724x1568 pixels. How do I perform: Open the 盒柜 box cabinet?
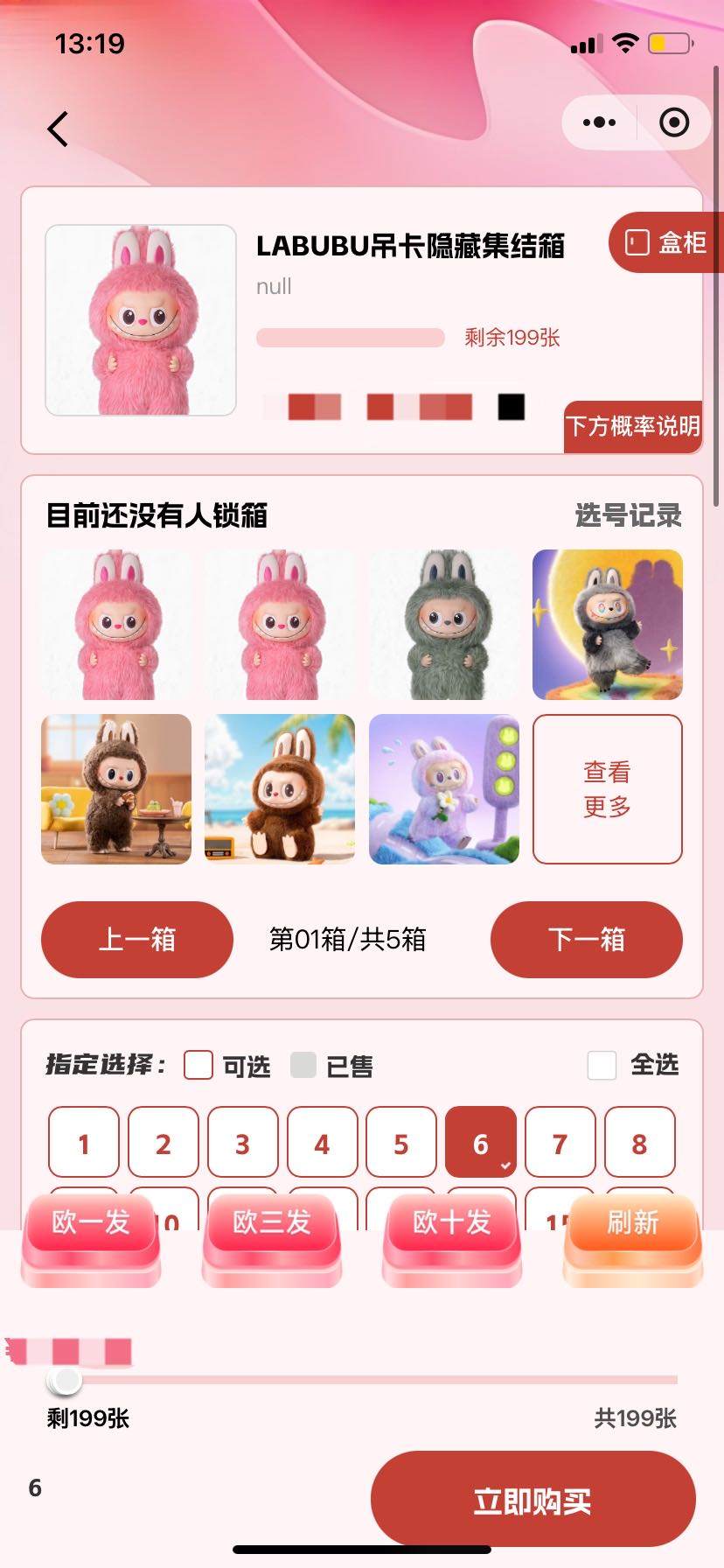click(666, 242)
